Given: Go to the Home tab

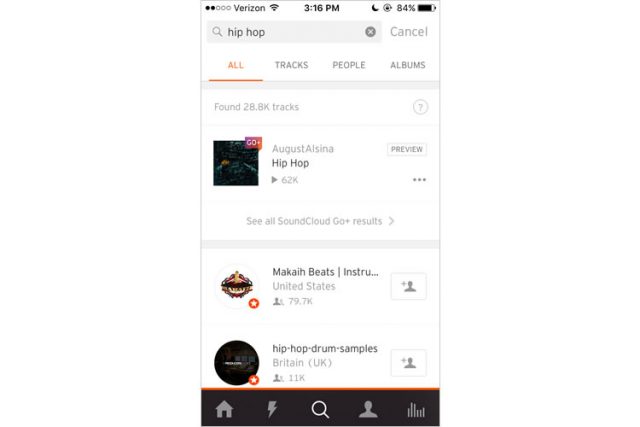Looking at the screenshot, I should click(x=224, y=409).
